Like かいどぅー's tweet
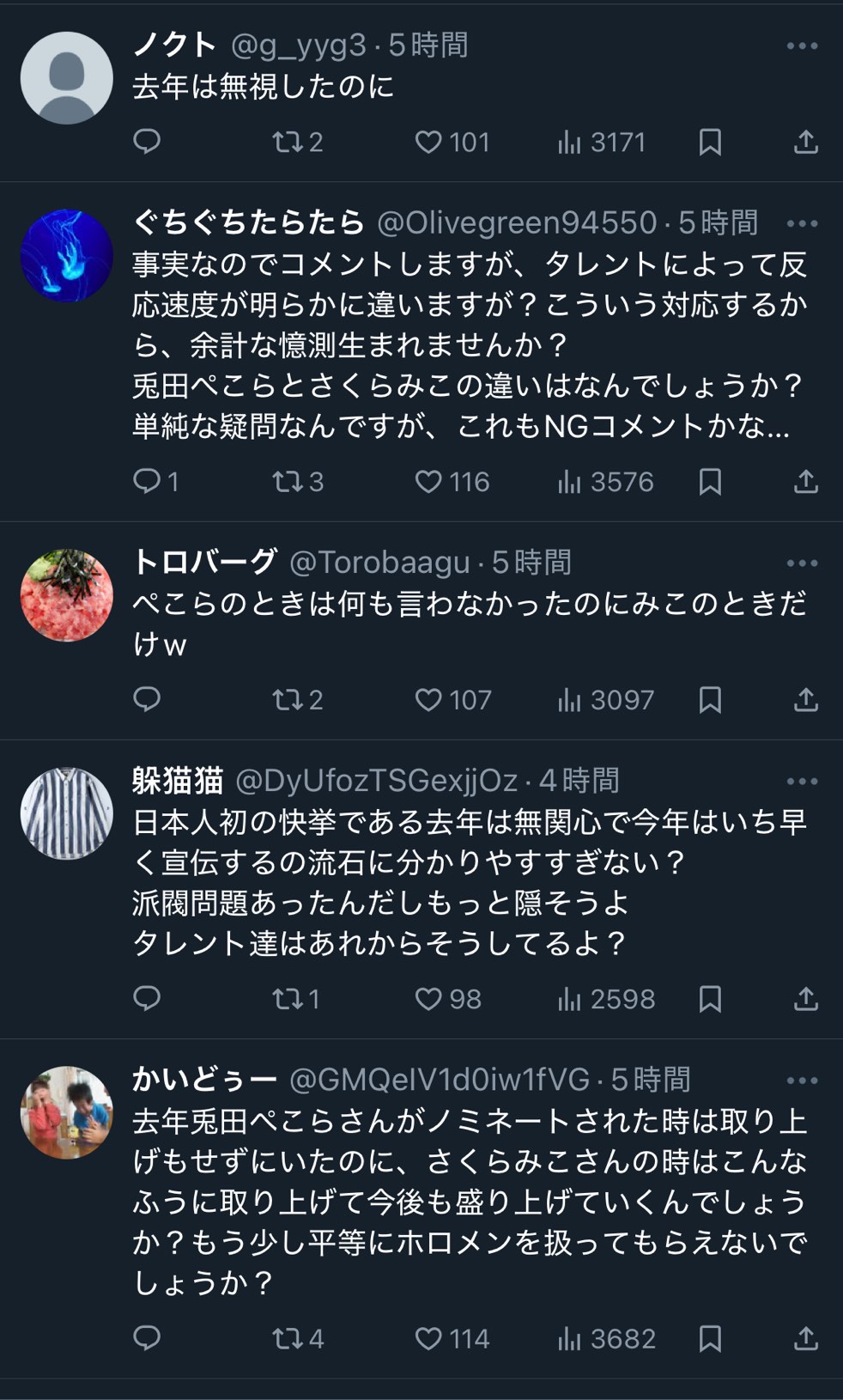 pyautogui.click(x=428, y=1338)
